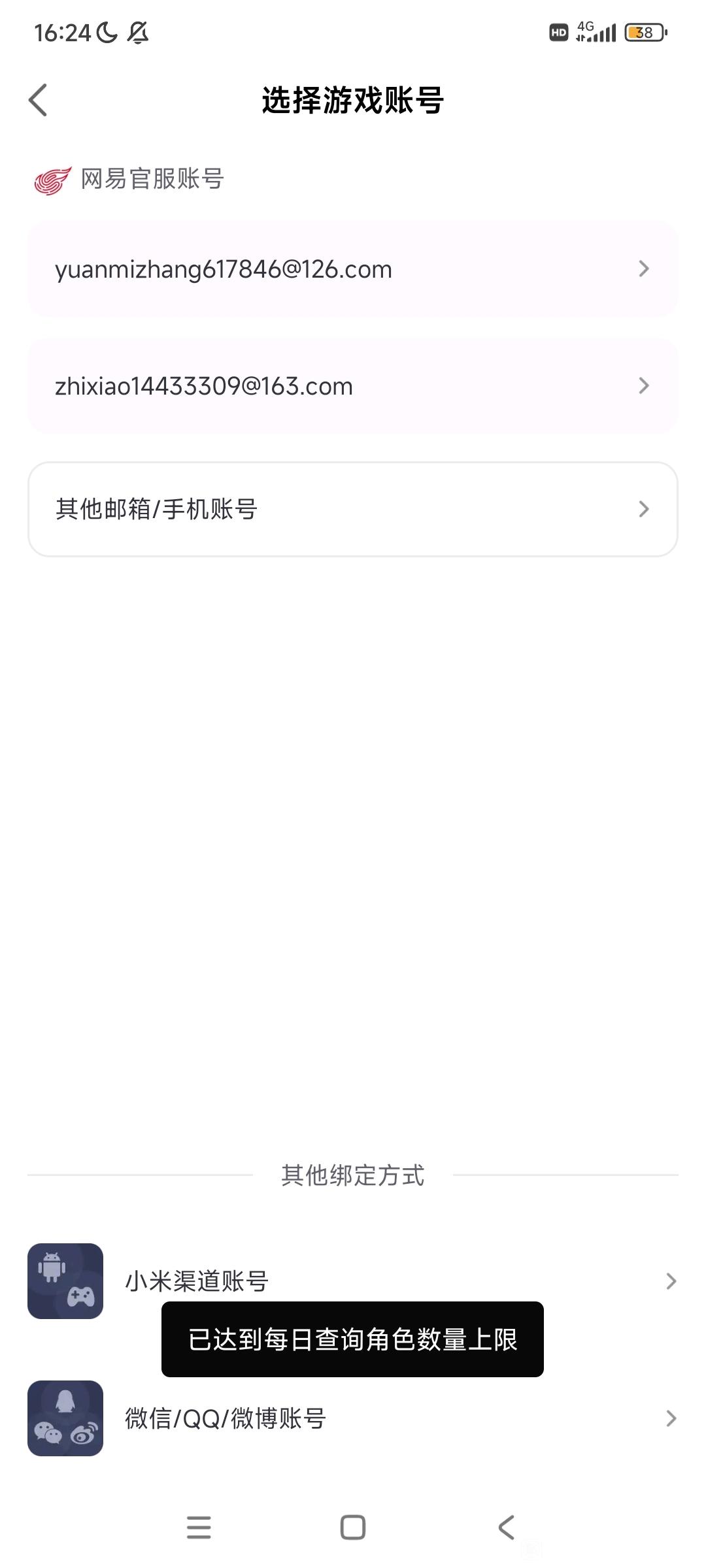Choose the zhixiao14433309@163.com account
The height and width of the screenshot is (1568, 706).
pyautogui.click(x=353, y=386)
